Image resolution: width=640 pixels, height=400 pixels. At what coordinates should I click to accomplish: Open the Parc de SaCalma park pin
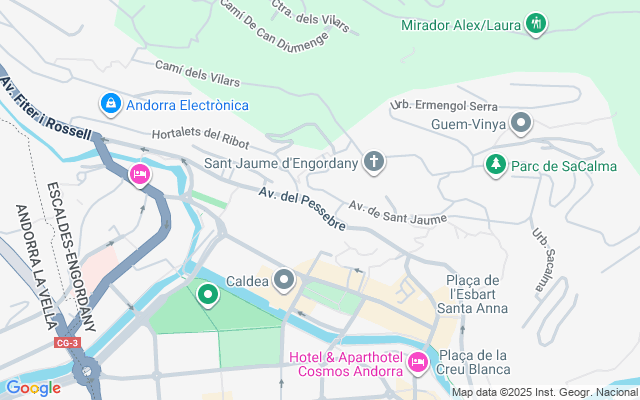[x=494, y=164]
